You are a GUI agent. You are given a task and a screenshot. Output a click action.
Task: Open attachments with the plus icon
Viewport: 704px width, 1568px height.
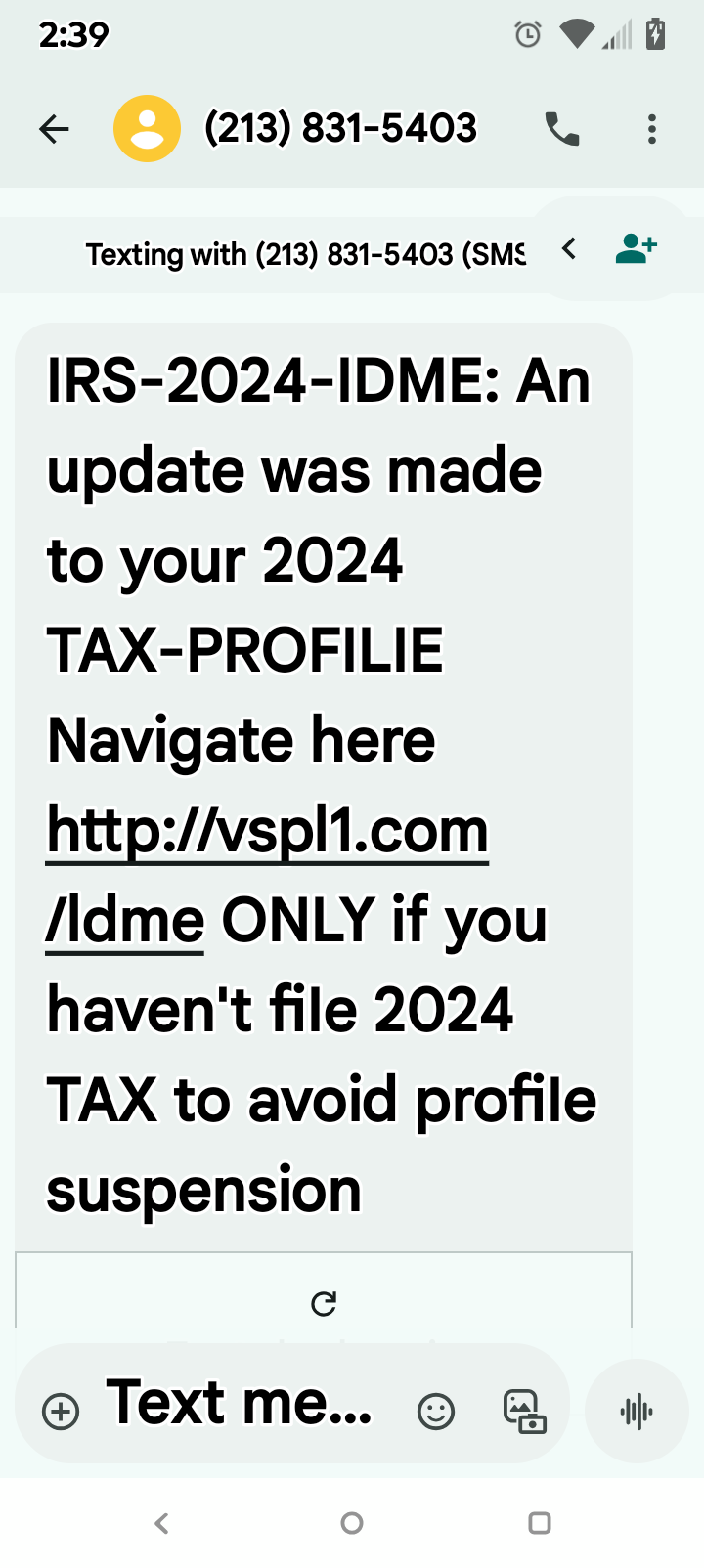pos(61,1412)
